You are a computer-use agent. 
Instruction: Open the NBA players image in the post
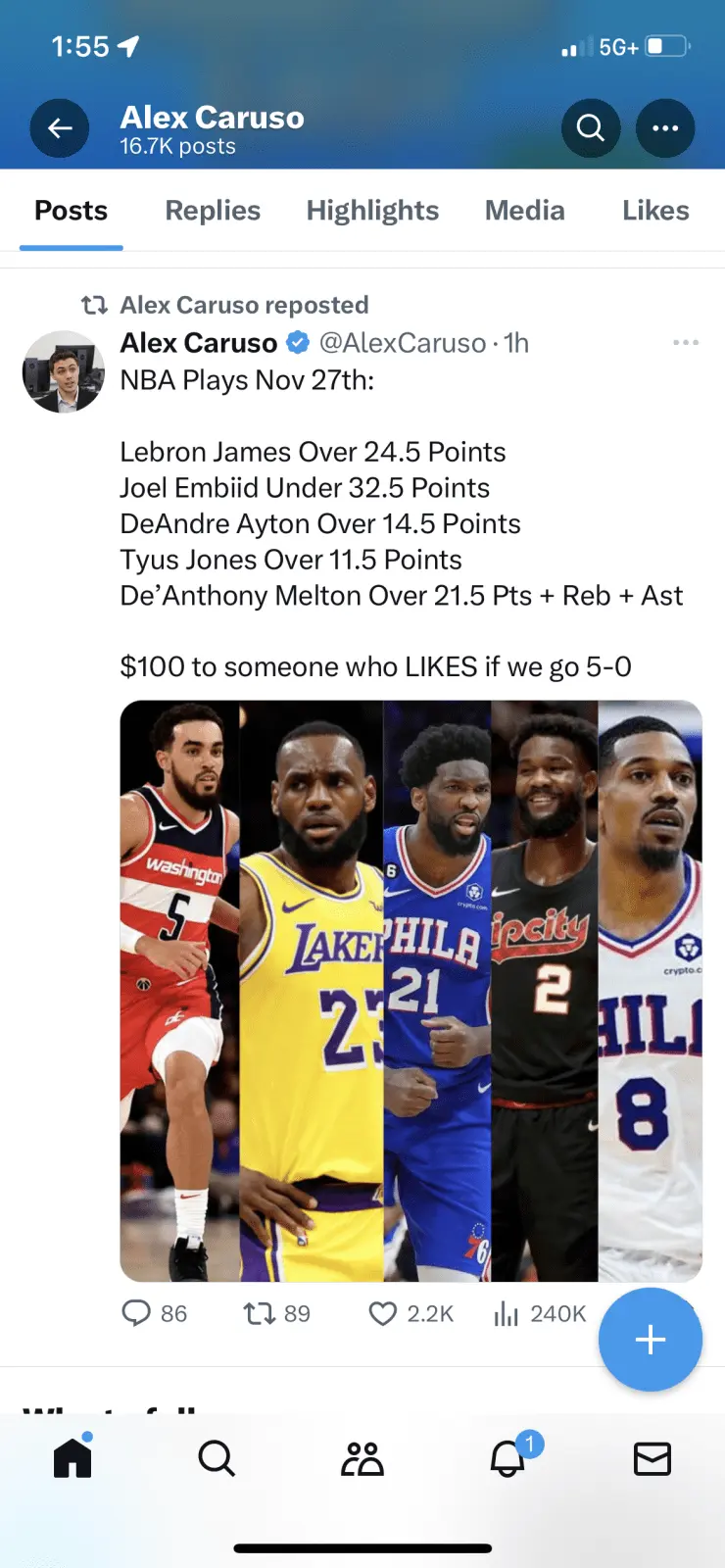411,990
